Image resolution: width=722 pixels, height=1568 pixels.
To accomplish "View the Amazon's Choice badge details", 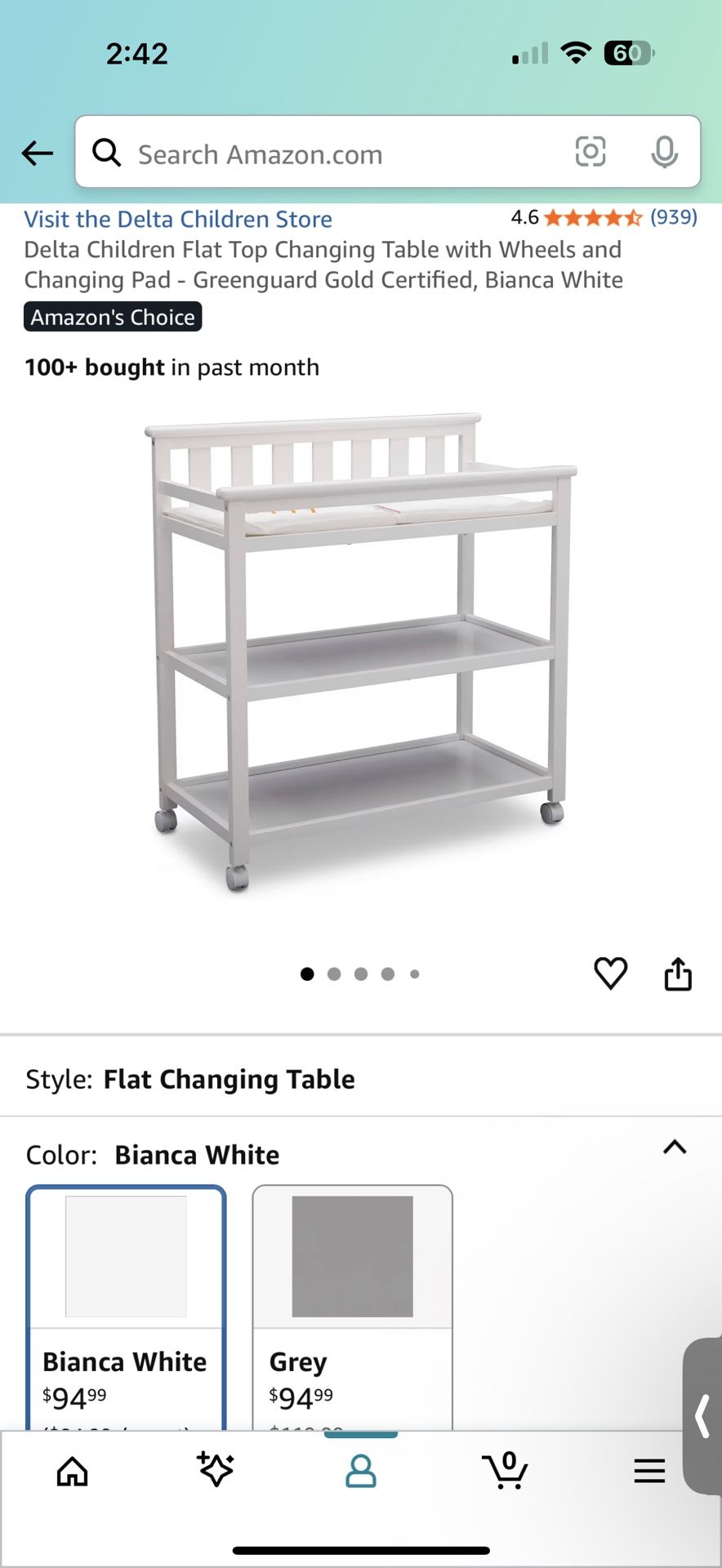I will pyautogui.click(x=112, y=317).
